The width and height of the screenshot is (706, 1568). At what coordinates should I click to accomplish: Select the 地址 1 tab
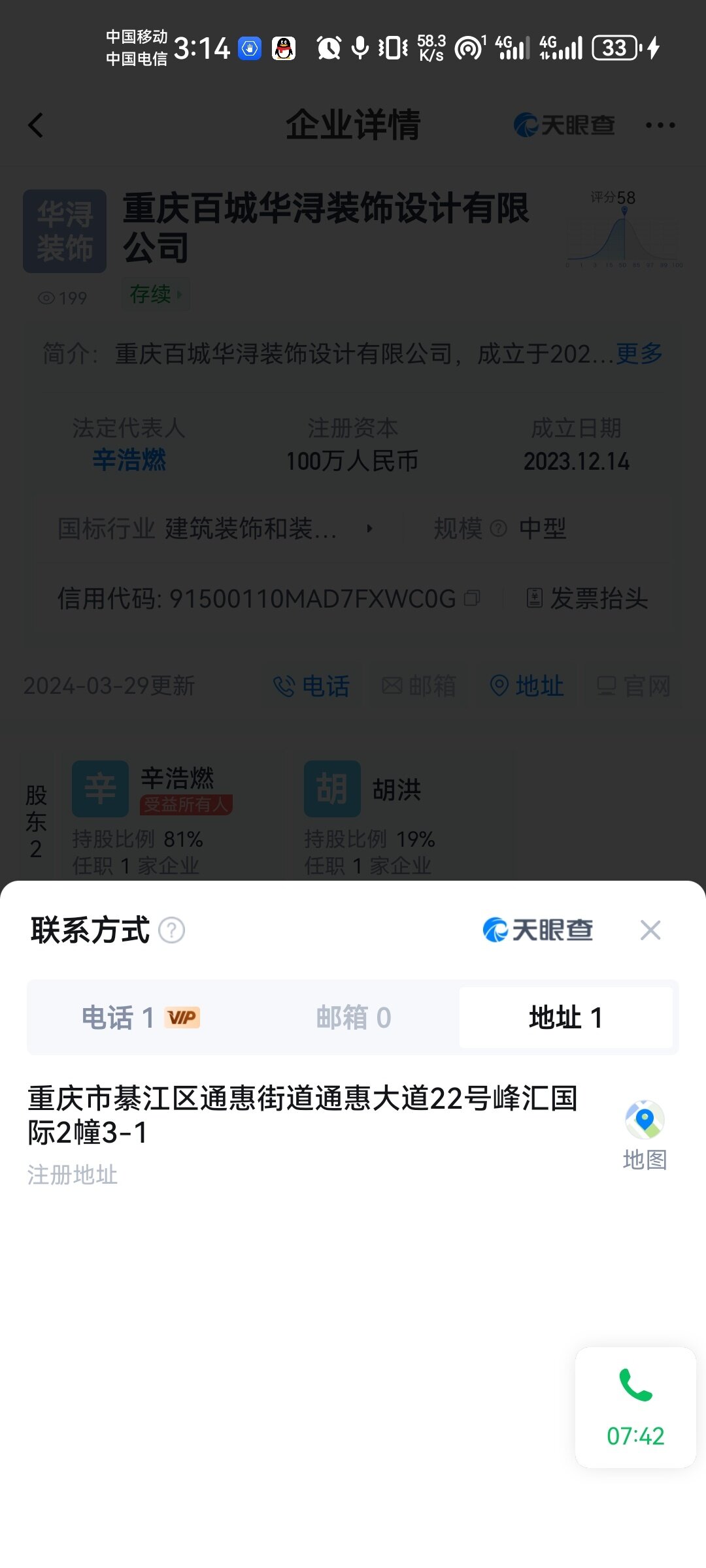point(565,1017)
